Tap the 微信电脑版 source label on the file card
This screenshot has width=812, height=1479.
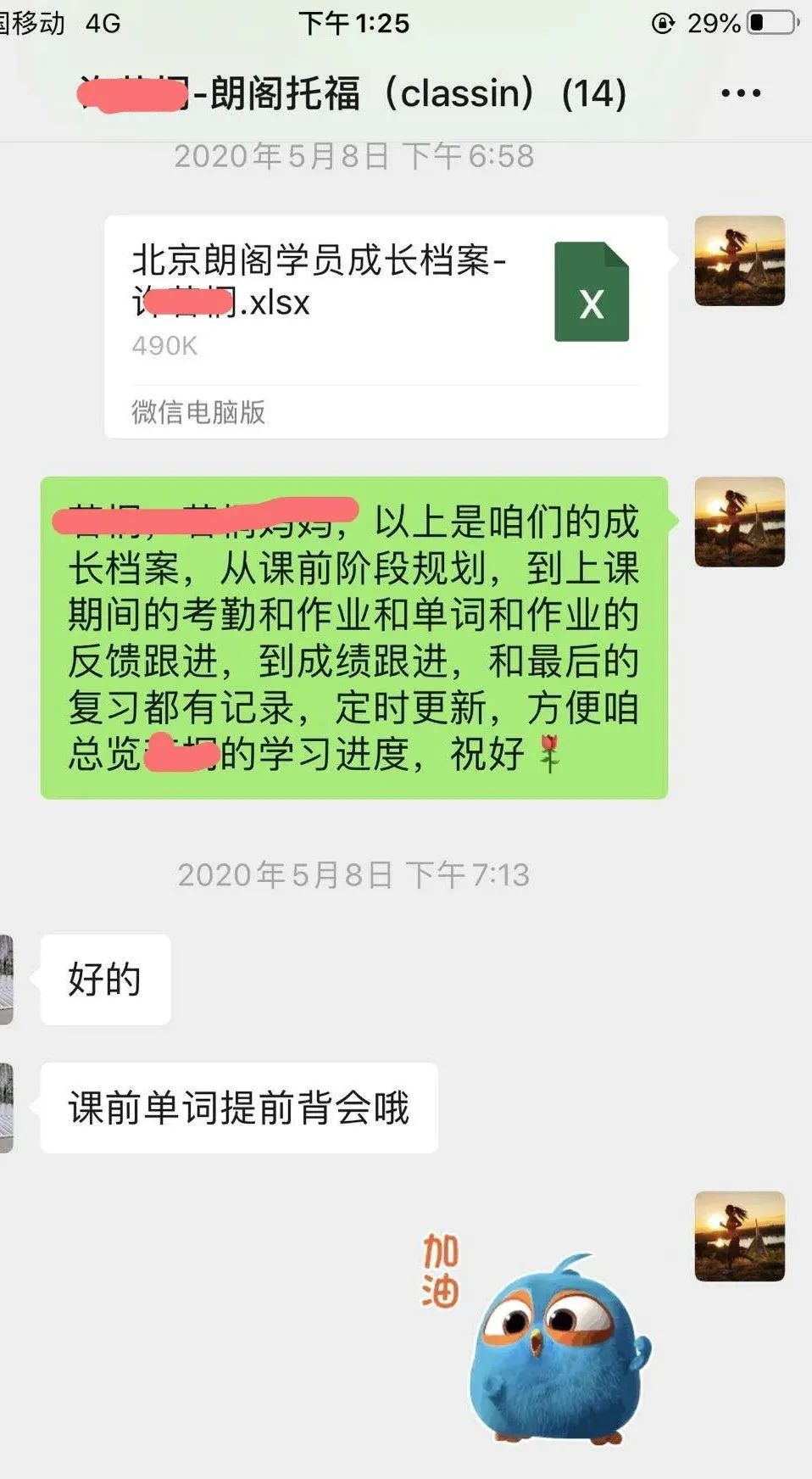[197, 414]
